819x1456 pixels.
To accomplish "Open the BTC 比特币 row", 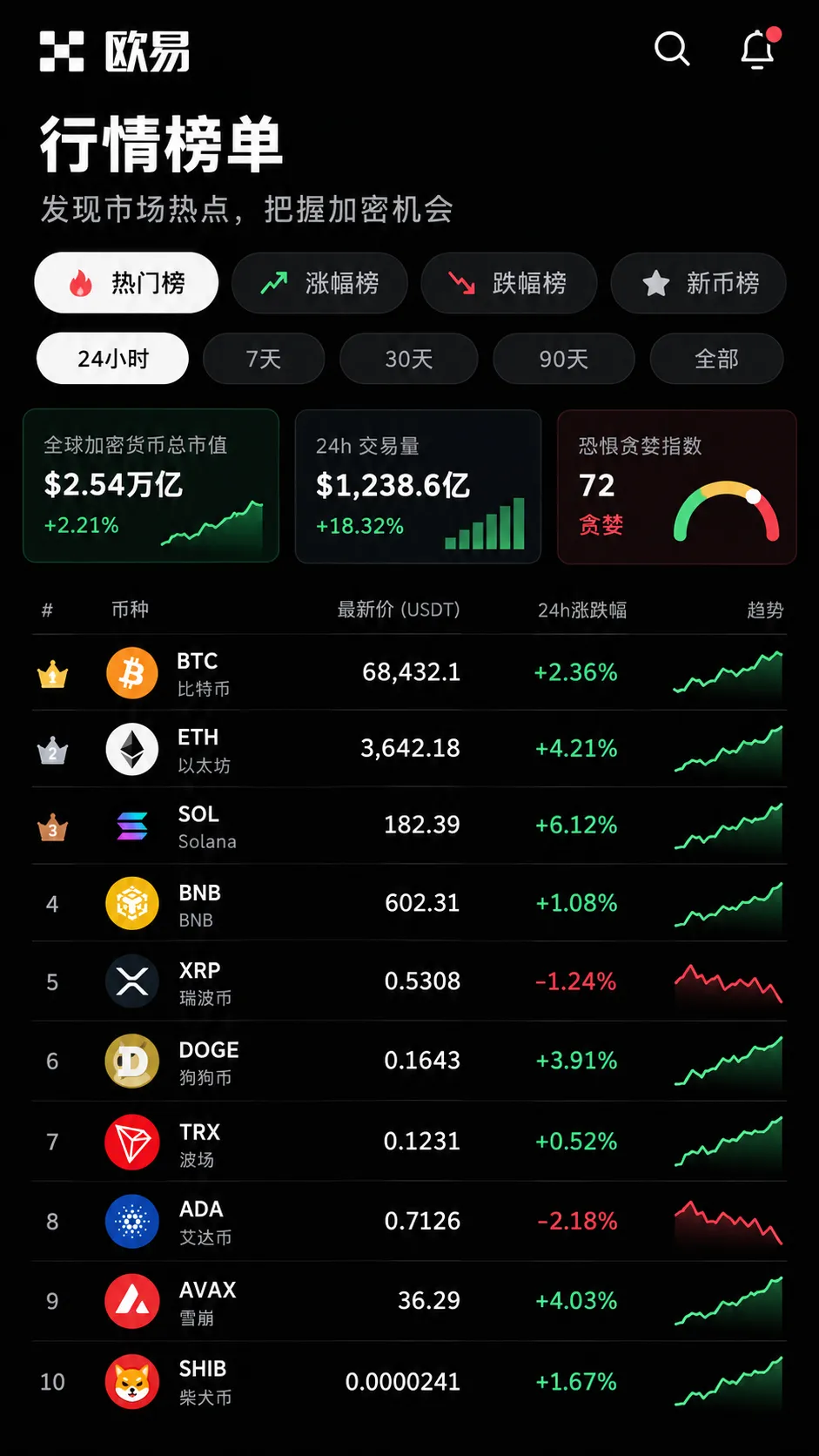I will (409, 673).
